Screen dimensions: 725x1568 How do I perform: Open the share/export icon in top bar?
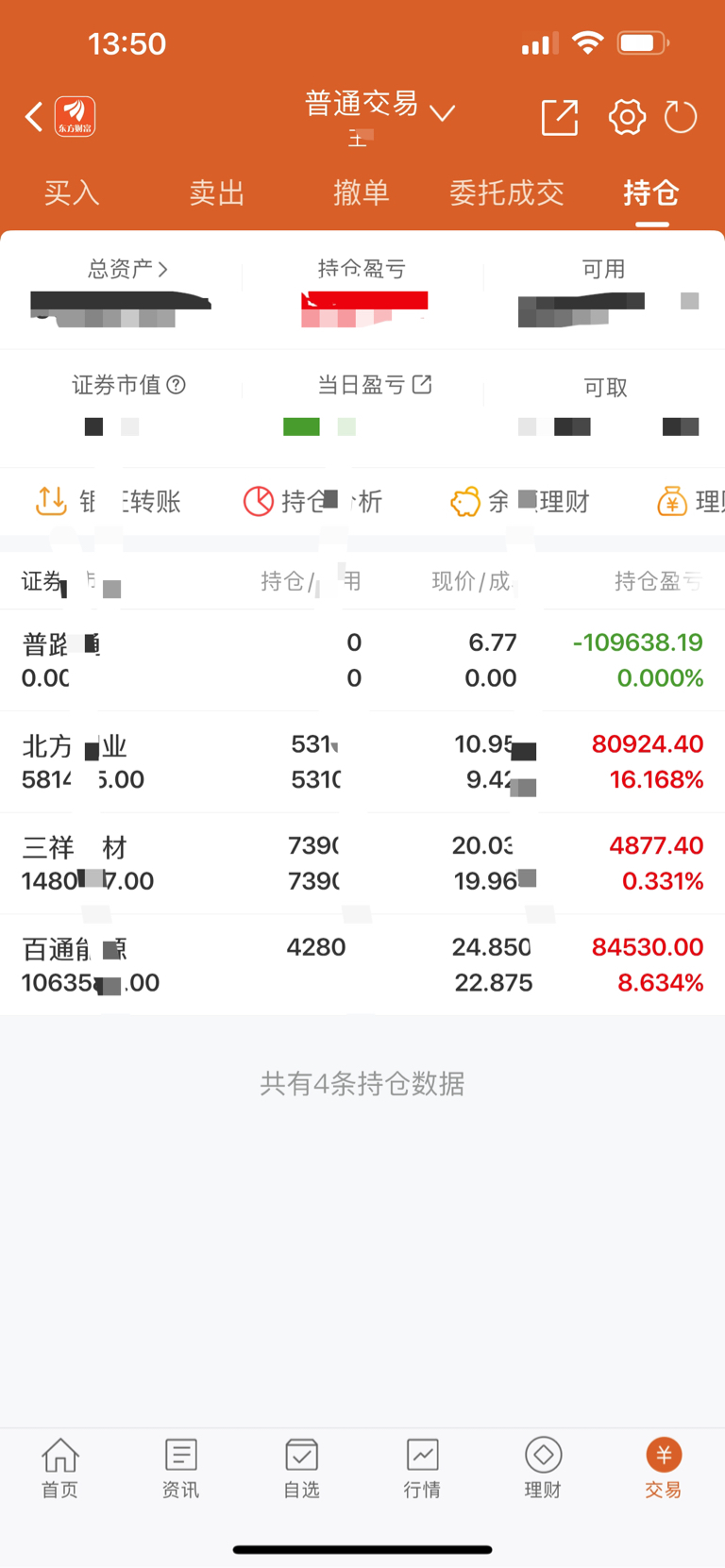(x=559, y=117)
